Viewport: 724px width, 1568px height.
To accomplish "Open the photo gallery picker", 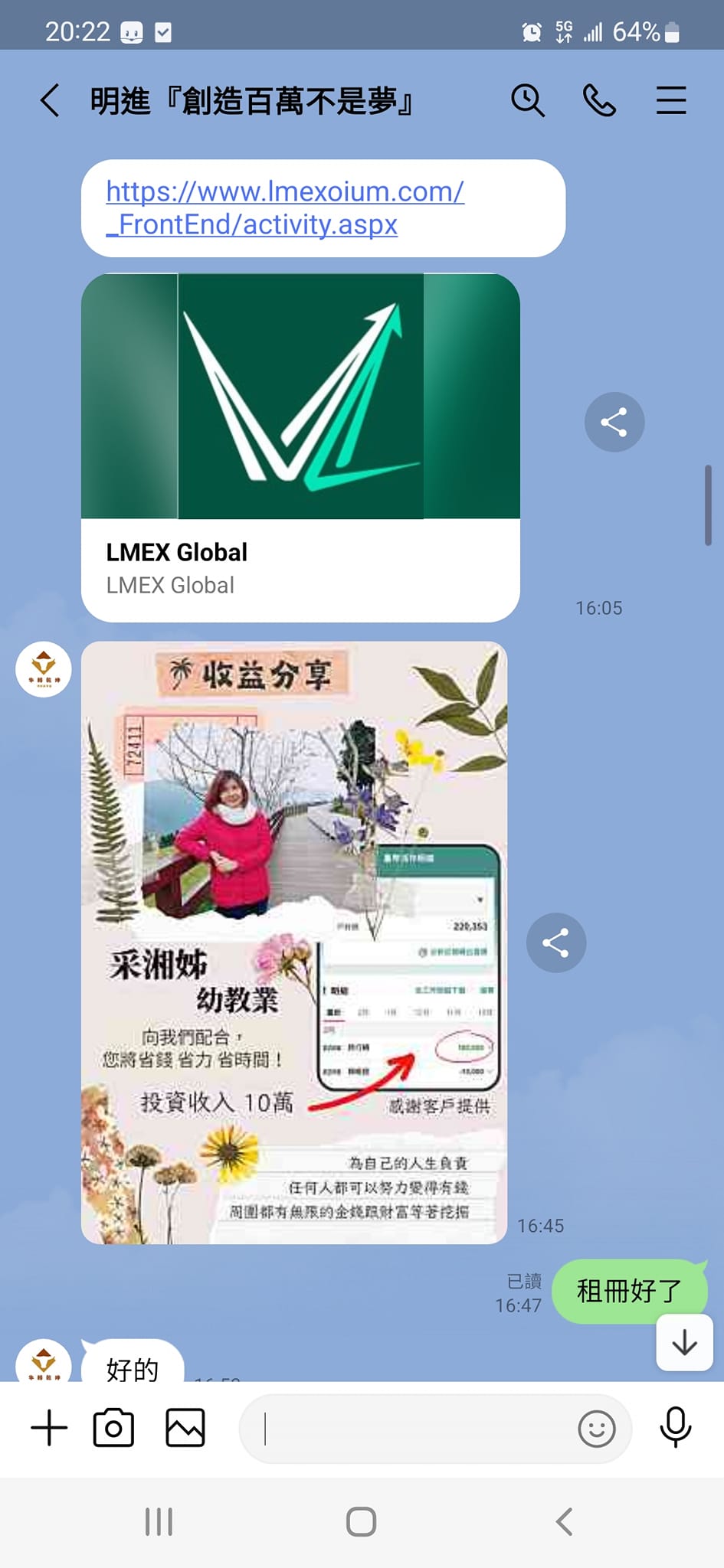I will (185, 1428).
